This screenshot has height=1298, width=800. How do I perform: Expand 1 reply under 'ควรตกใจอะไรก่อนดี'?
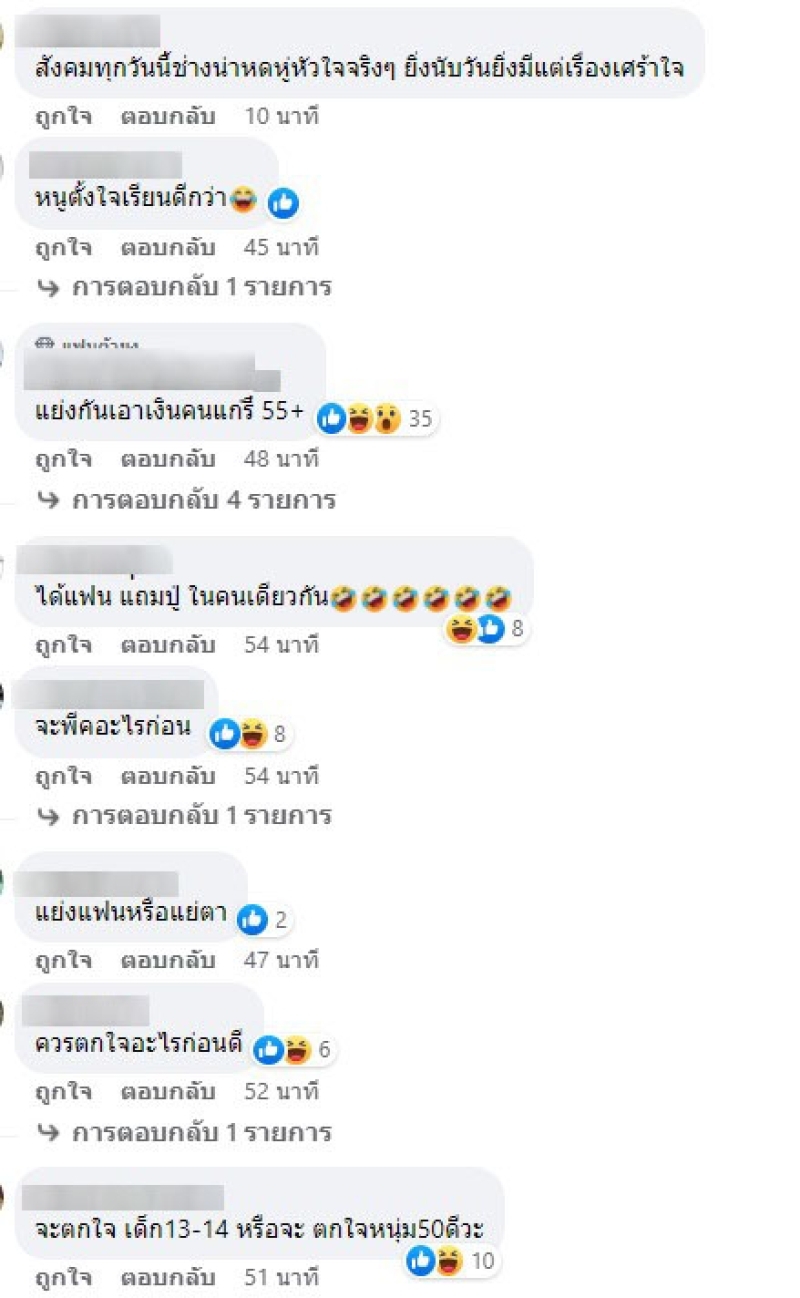[200, 1133]
